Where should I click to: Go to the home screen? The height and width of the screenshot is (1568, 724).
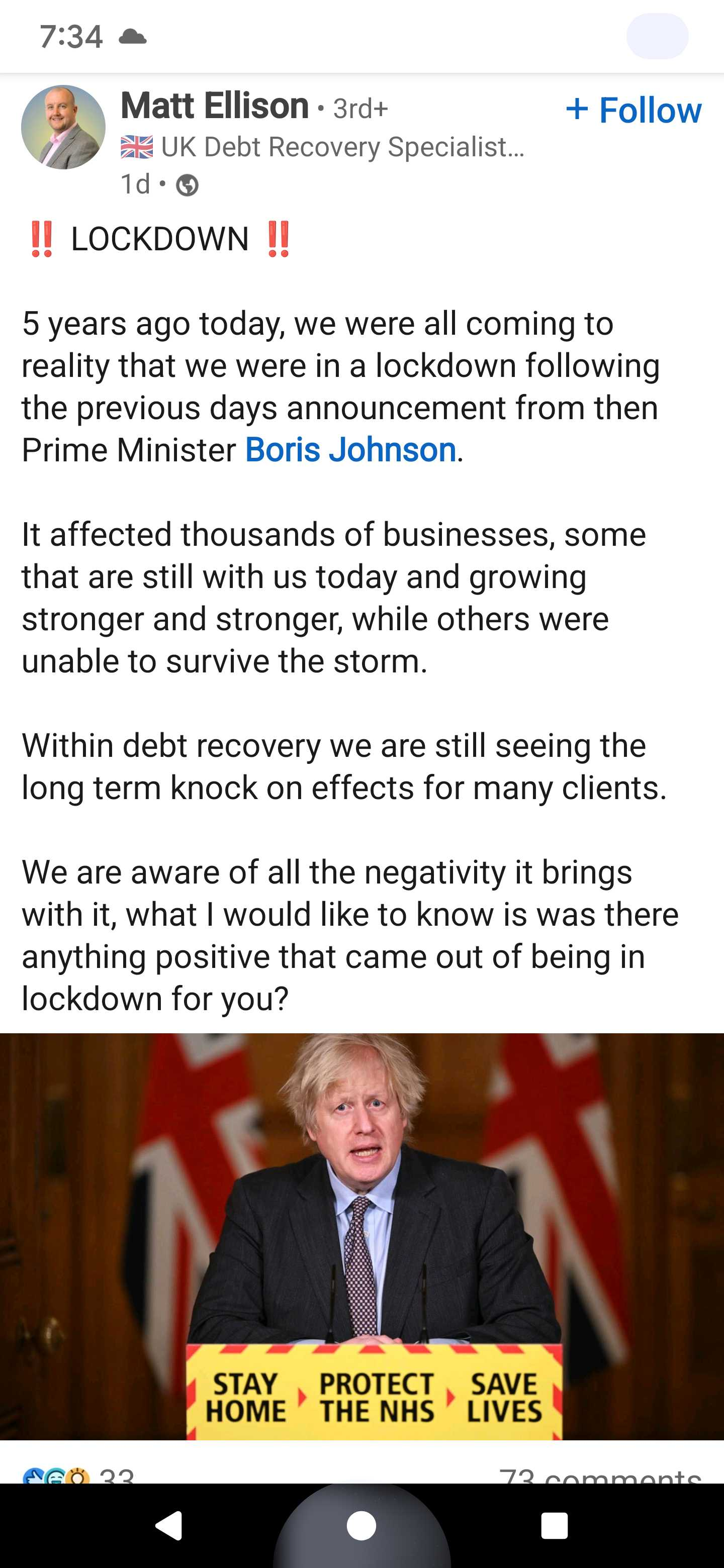[361, 1526]
